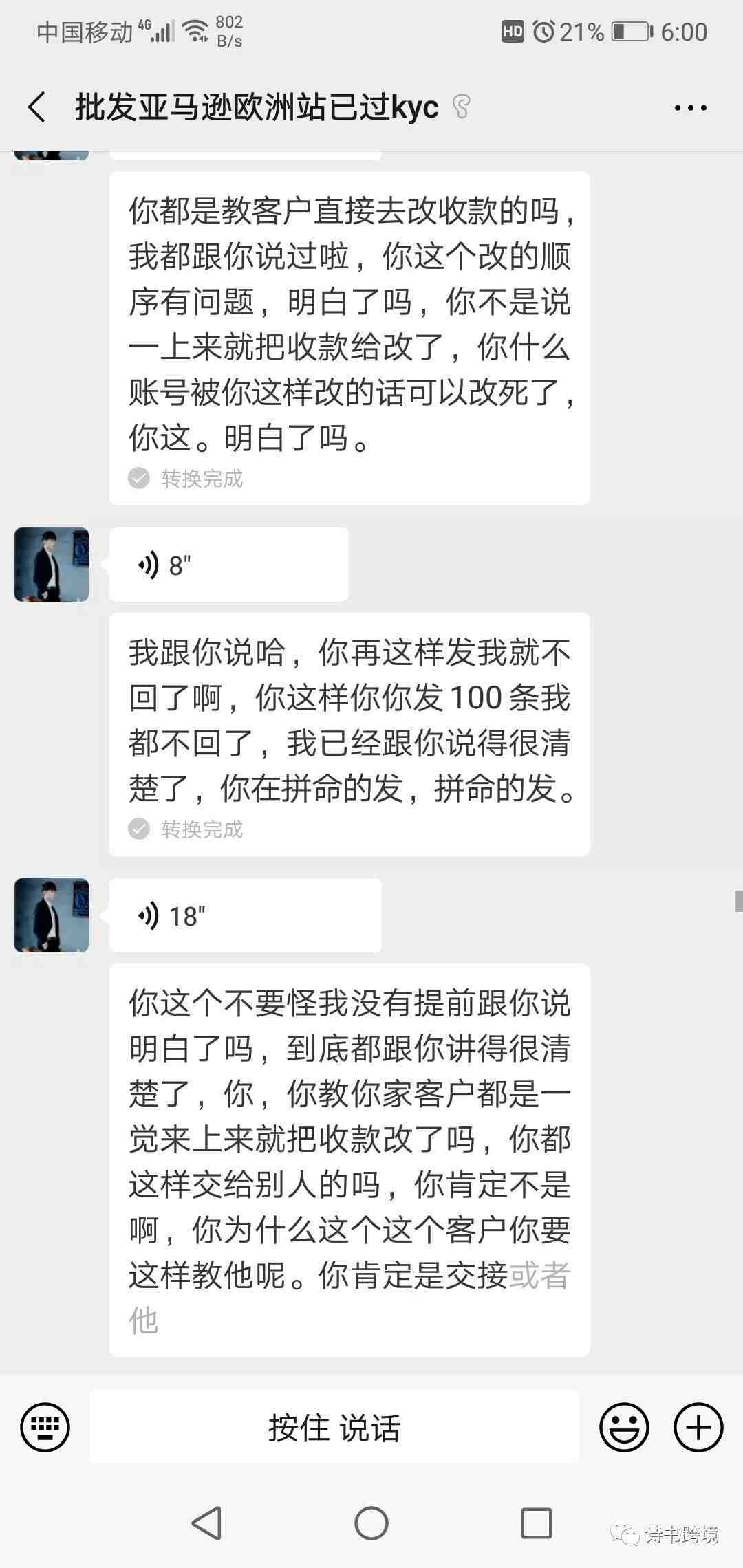The image size is (743, 1568).
Task: Play the 8-second voice message
Action: point(228,565)
